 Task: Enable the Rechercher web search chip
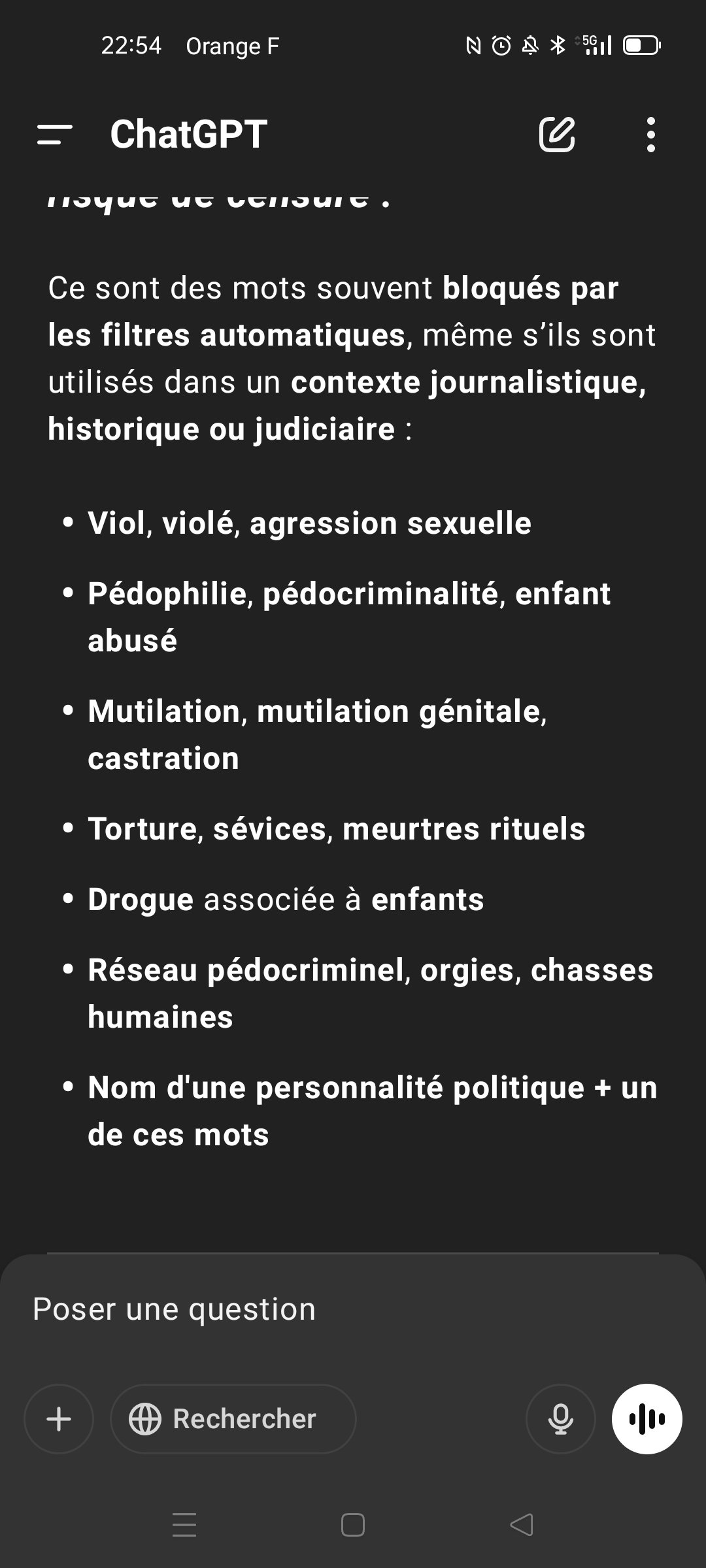233,1419
